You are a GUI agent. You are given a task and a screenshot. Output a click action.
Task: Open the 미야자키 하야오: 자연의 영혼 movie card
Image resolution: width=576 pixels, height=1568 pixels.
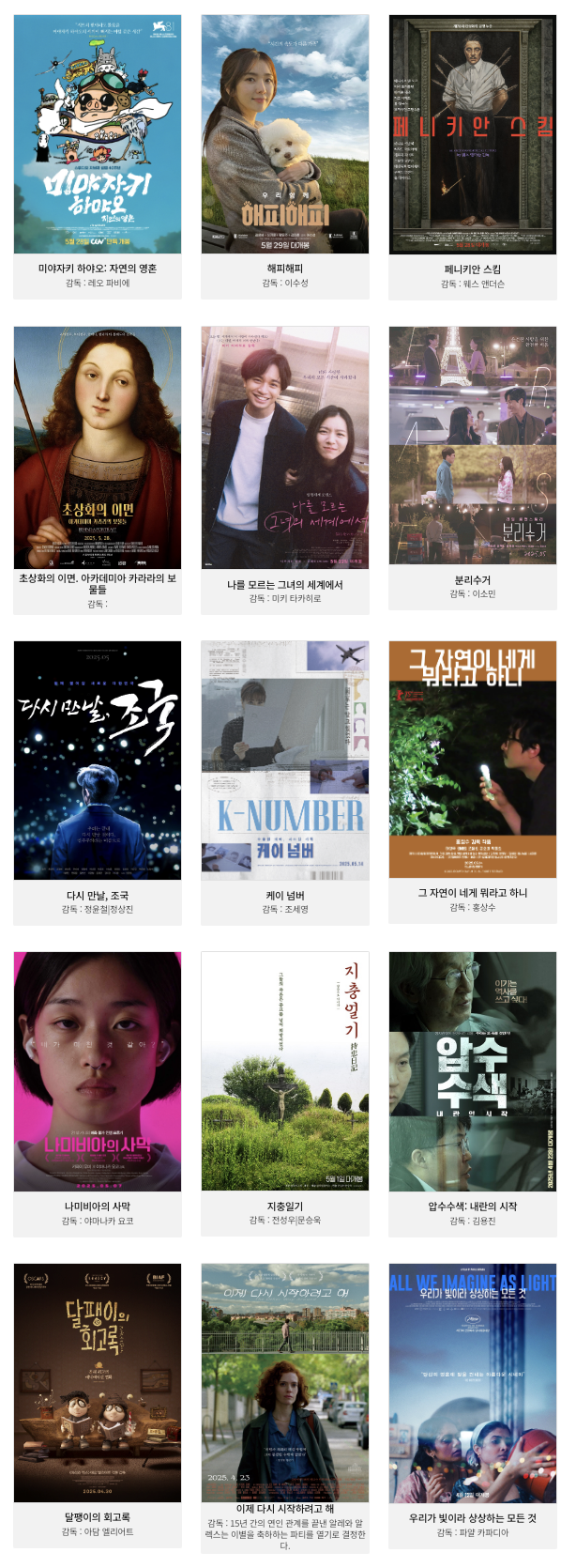coord(98,134)
